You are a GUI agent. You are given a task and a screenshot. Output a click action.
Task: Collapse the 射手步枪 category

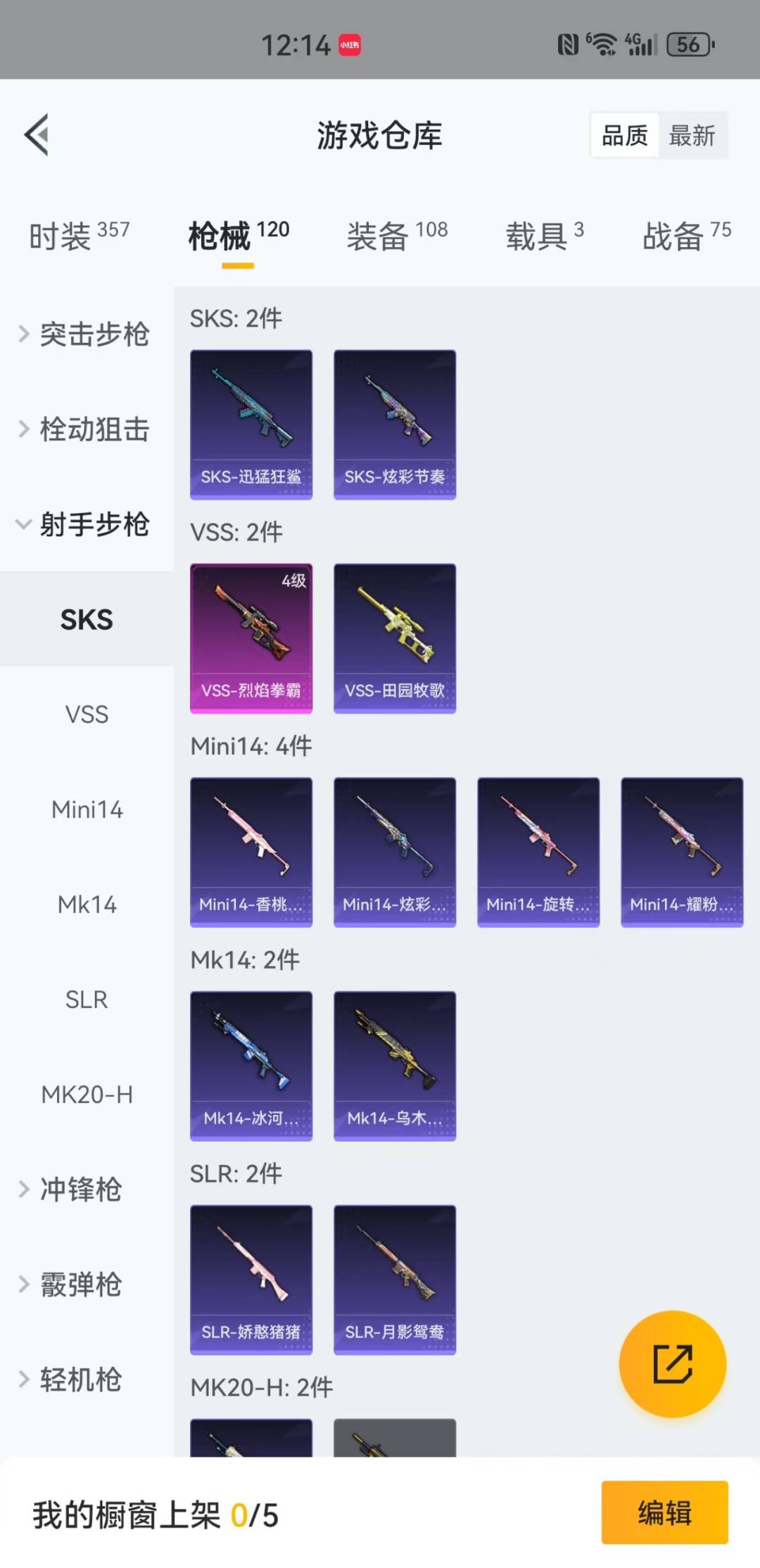pos(86,524)
